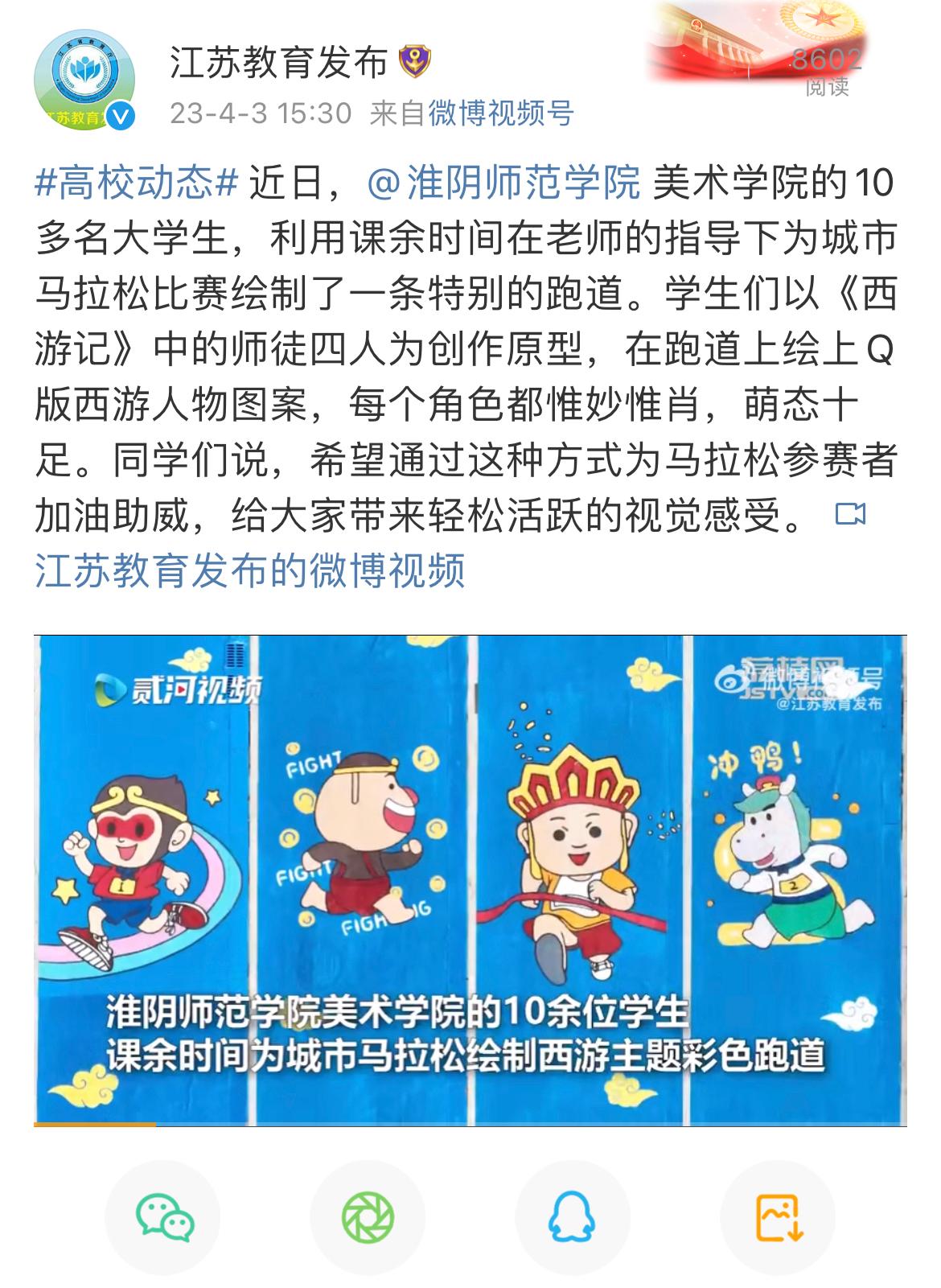The image size is (941, 1288).
Task: Play the Journey to the West track video
Action: point(470,880)
